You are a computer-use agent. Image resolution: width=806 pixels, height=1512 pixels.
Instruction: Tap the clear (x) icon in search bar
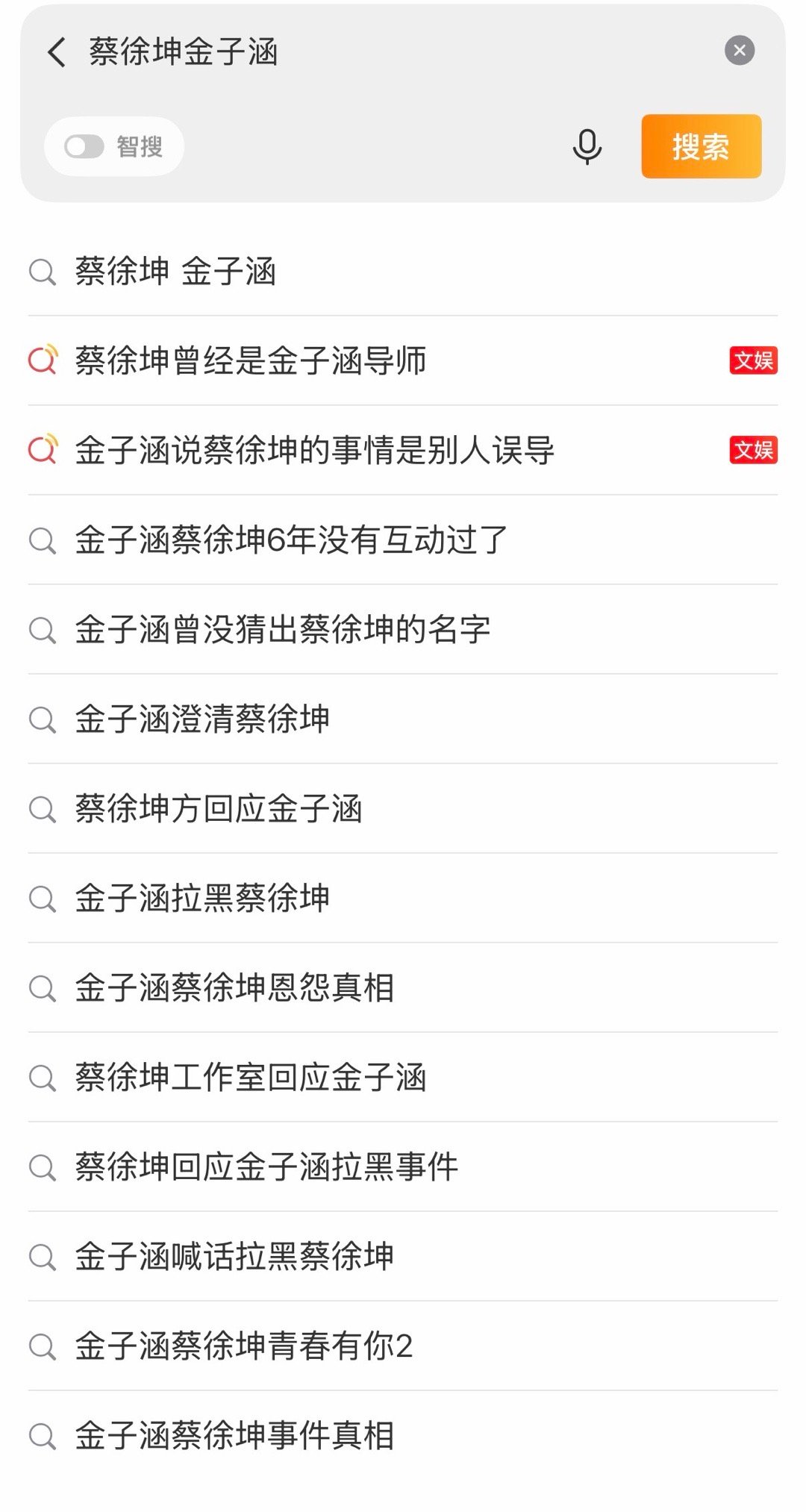pyautogui.click(x=738, y=49)
